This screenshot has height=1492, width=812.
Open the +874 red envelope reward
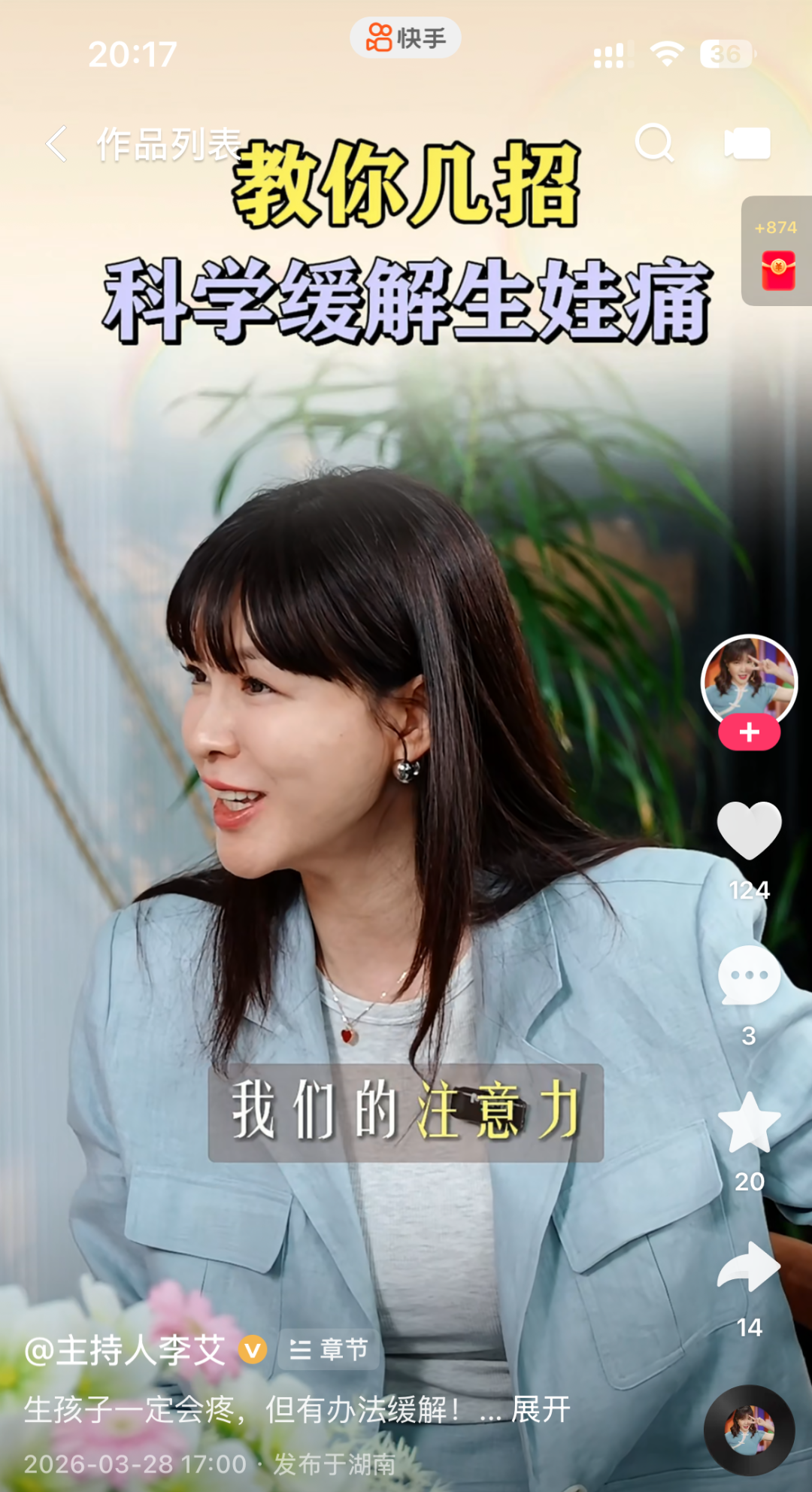pyautogui.click(x=778, y=256)
